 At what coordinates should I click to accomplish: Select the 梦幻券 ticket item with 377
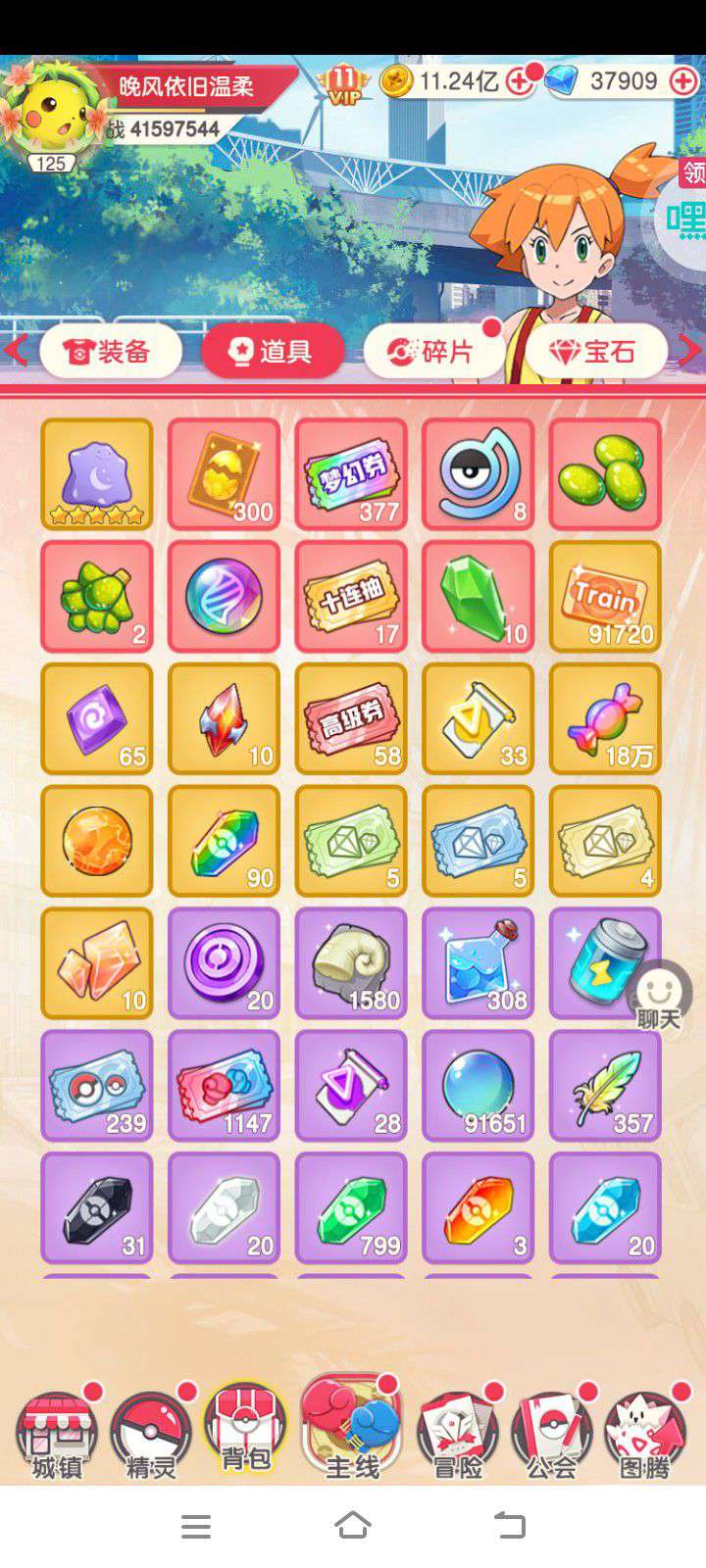[x=351, y=474]
